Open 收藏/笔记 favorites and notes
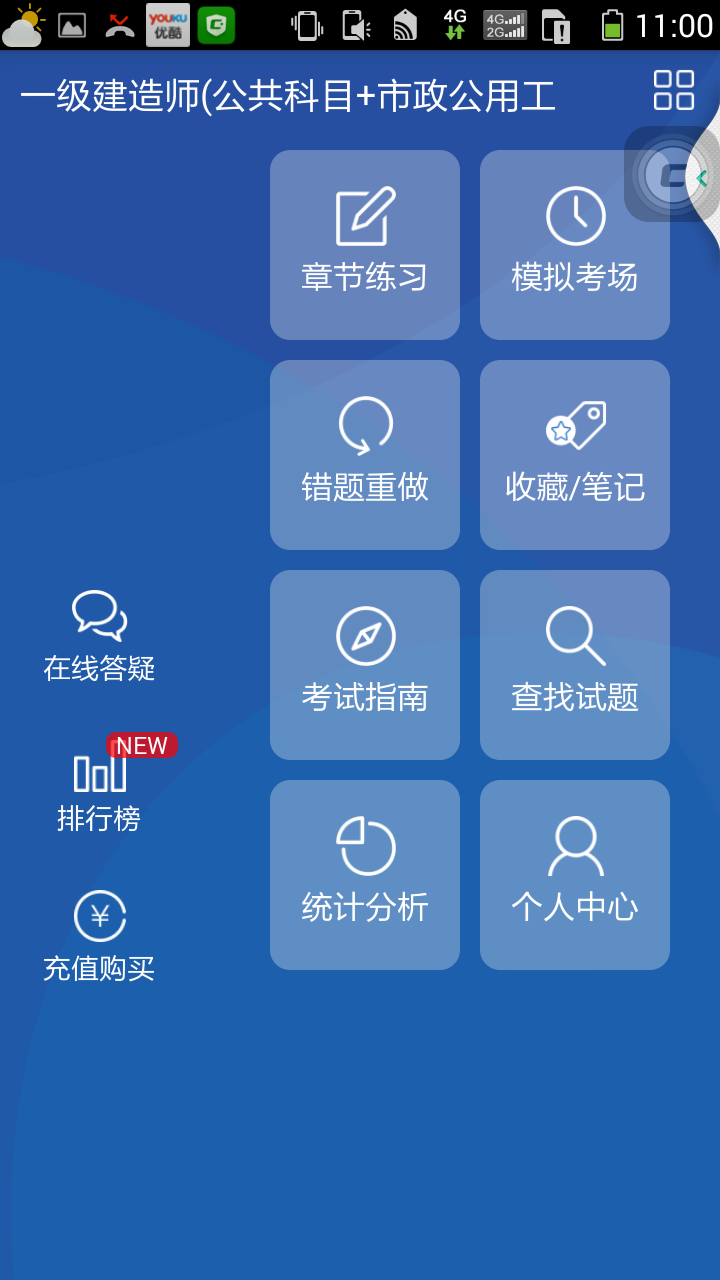This screenshot has width=720, height=1280. click(x=574, y=455)
